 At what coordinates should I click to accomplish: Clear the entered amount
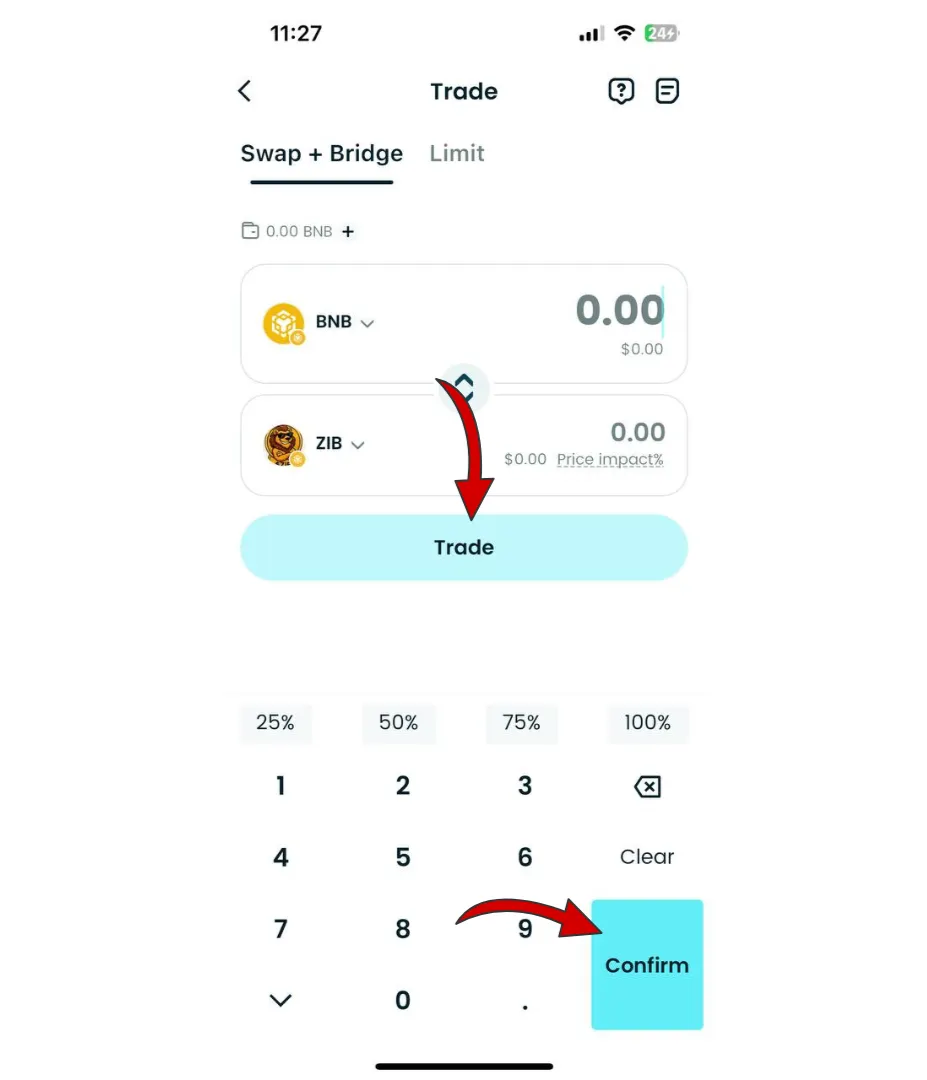click(647, 857)
